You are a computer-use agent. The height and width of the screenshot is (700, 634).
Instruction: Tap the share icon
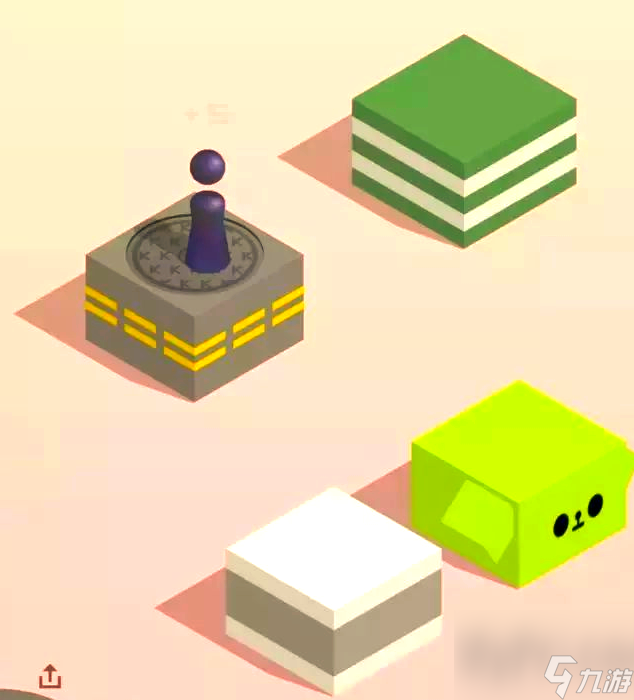(x=50, y=677)
